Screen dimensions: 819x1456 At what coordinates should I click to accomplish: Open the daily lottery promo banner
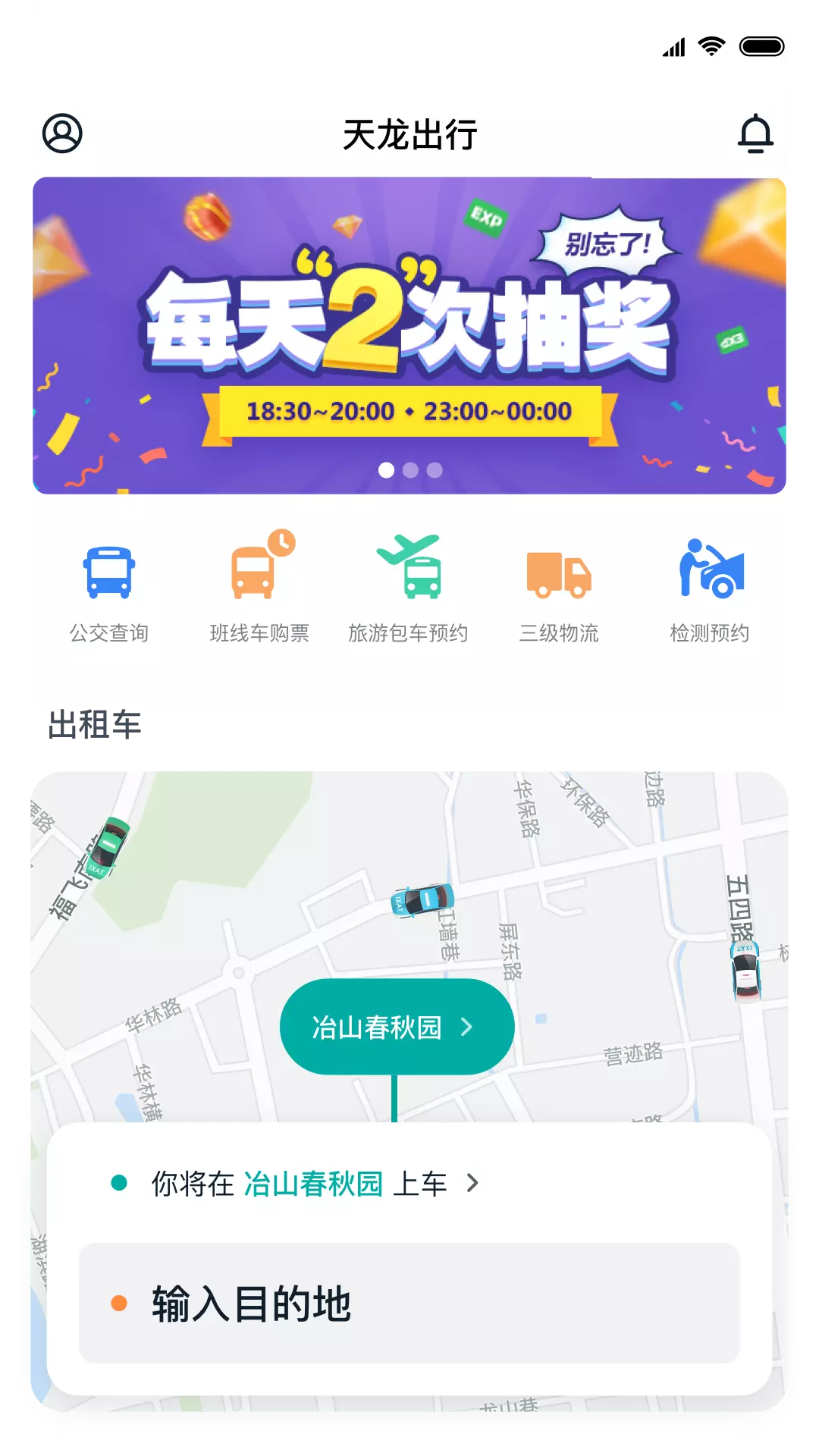point(409,336)
